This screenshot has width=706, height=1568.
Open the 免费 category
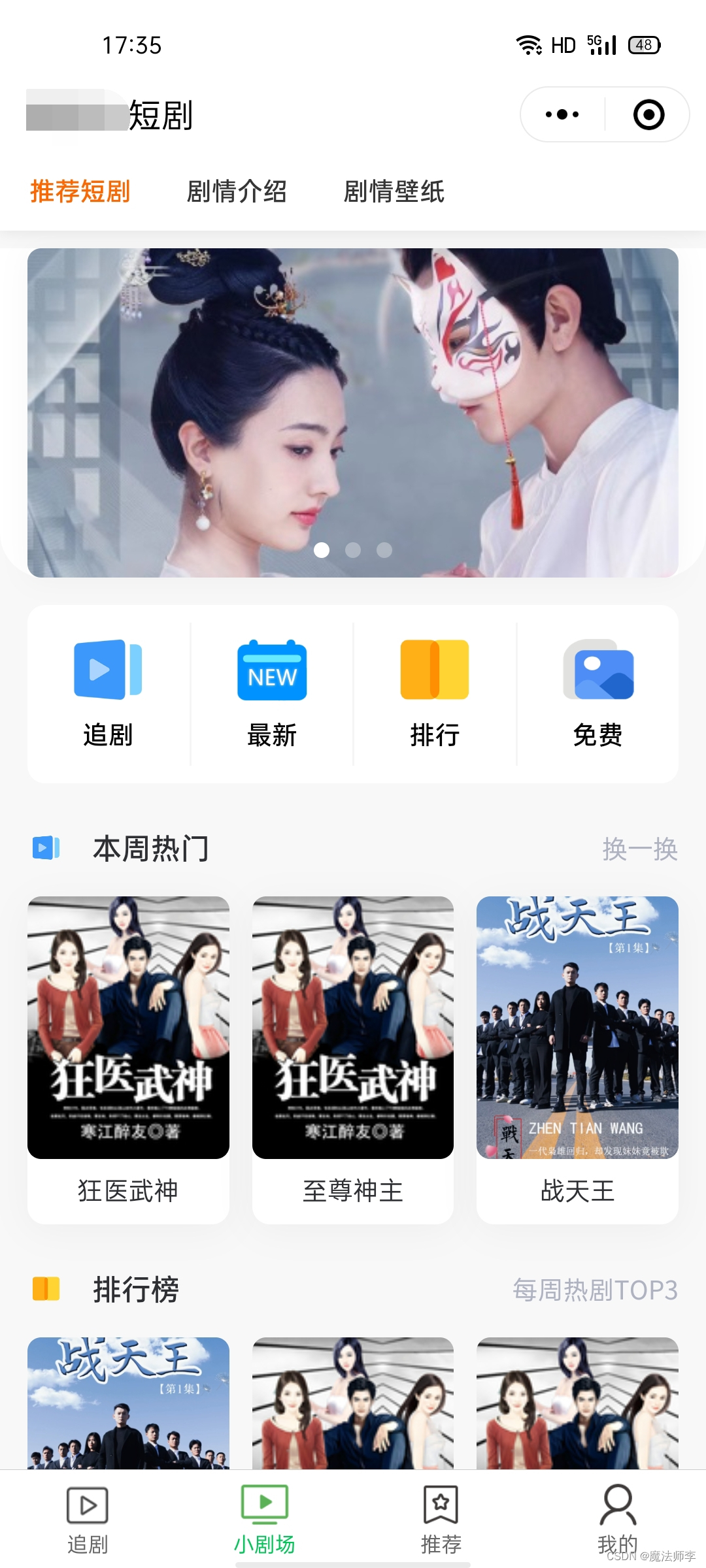[x=597, y=693]
